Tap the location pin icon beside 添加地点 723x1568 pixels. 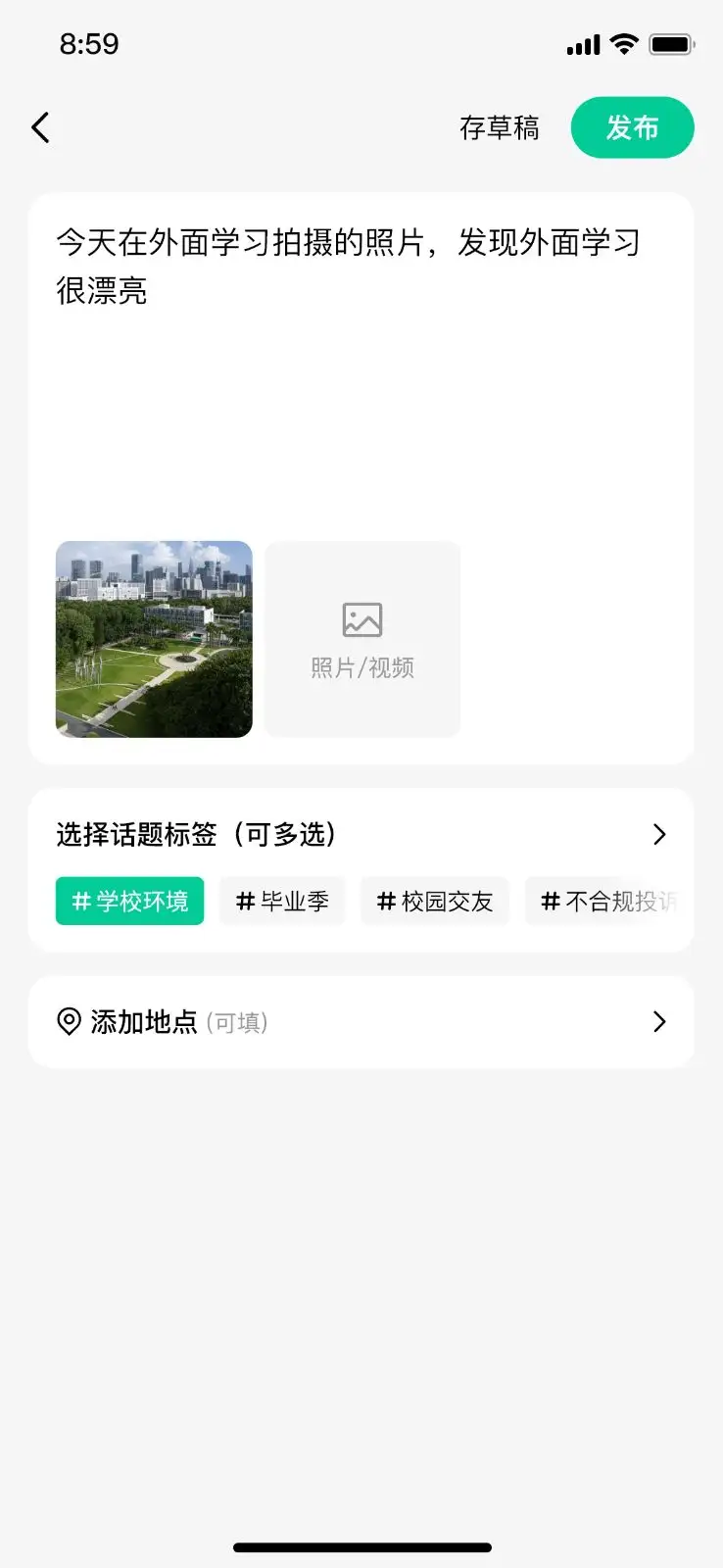tap(66, 1022)
